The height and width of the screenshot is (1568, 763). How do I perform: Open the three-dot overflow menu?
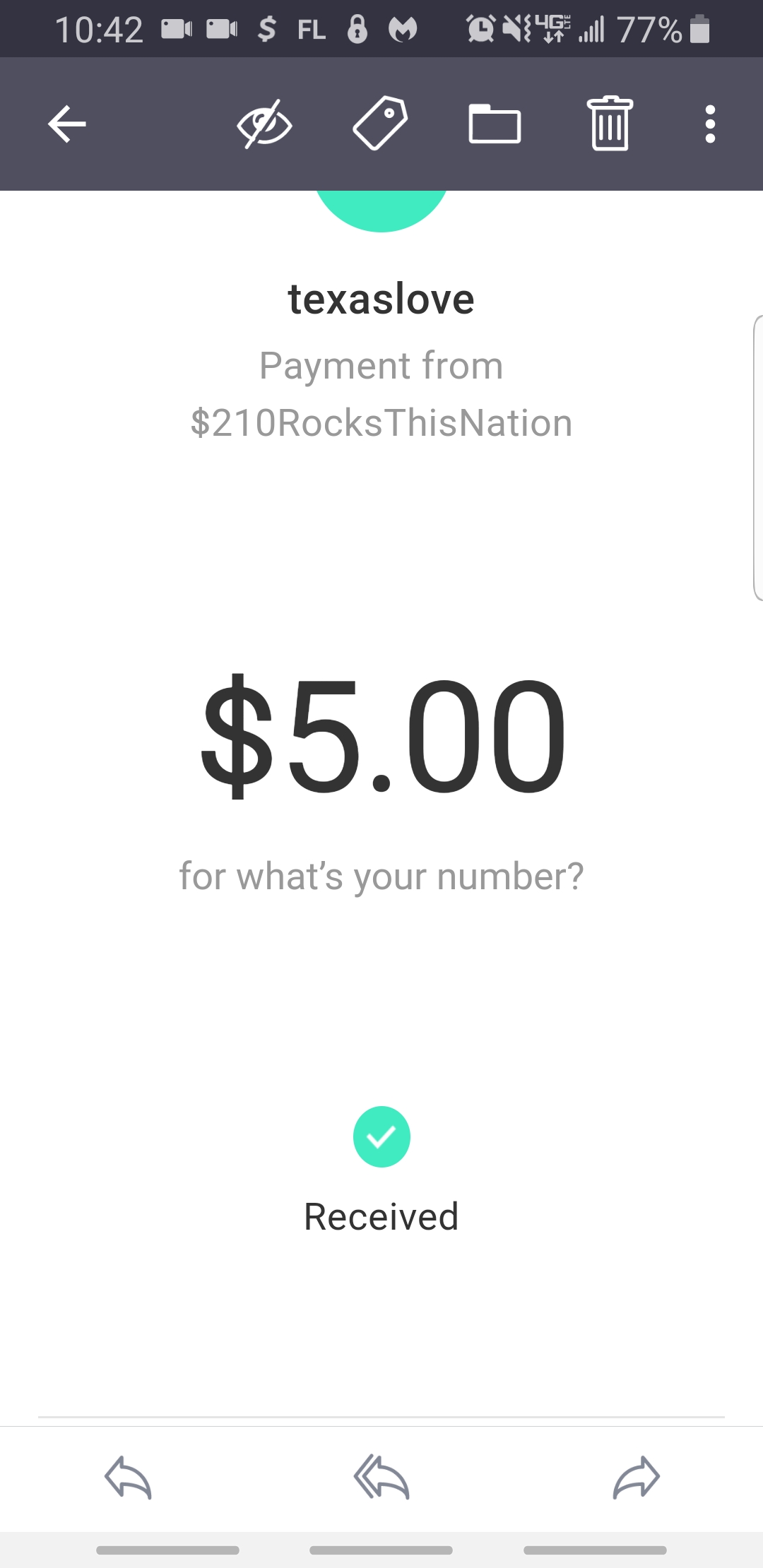tap(710, 124)
